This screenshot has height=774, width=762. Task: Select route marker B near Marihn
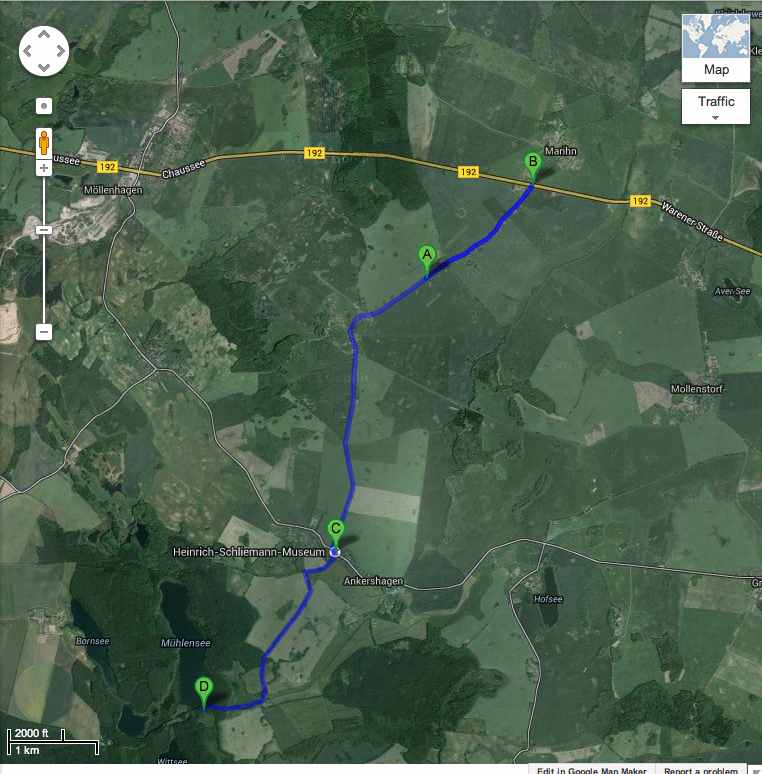pos(533,163)
